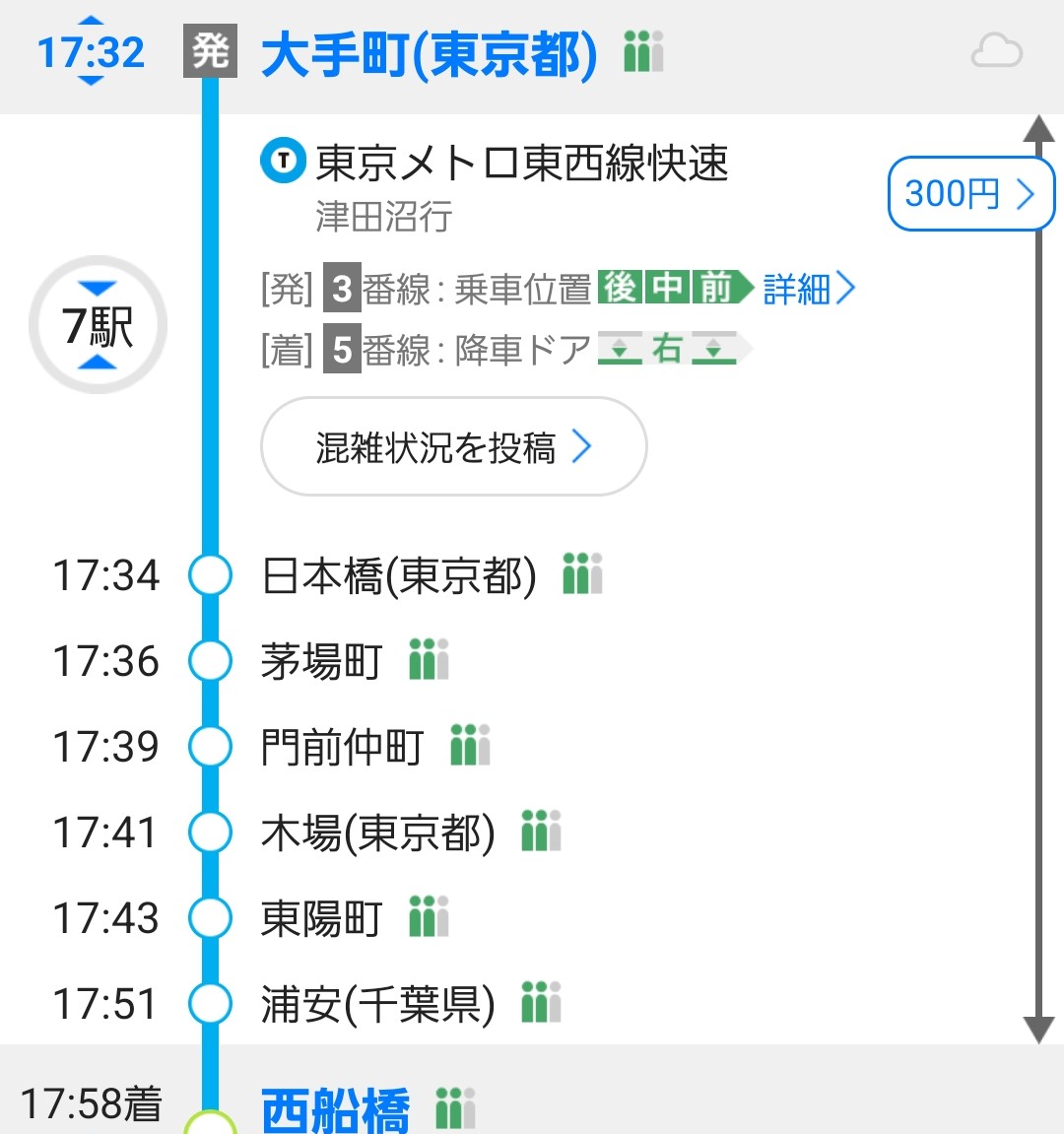
Task: Tap the 混雑状況を投稿 button
Action: coord(453,447)
